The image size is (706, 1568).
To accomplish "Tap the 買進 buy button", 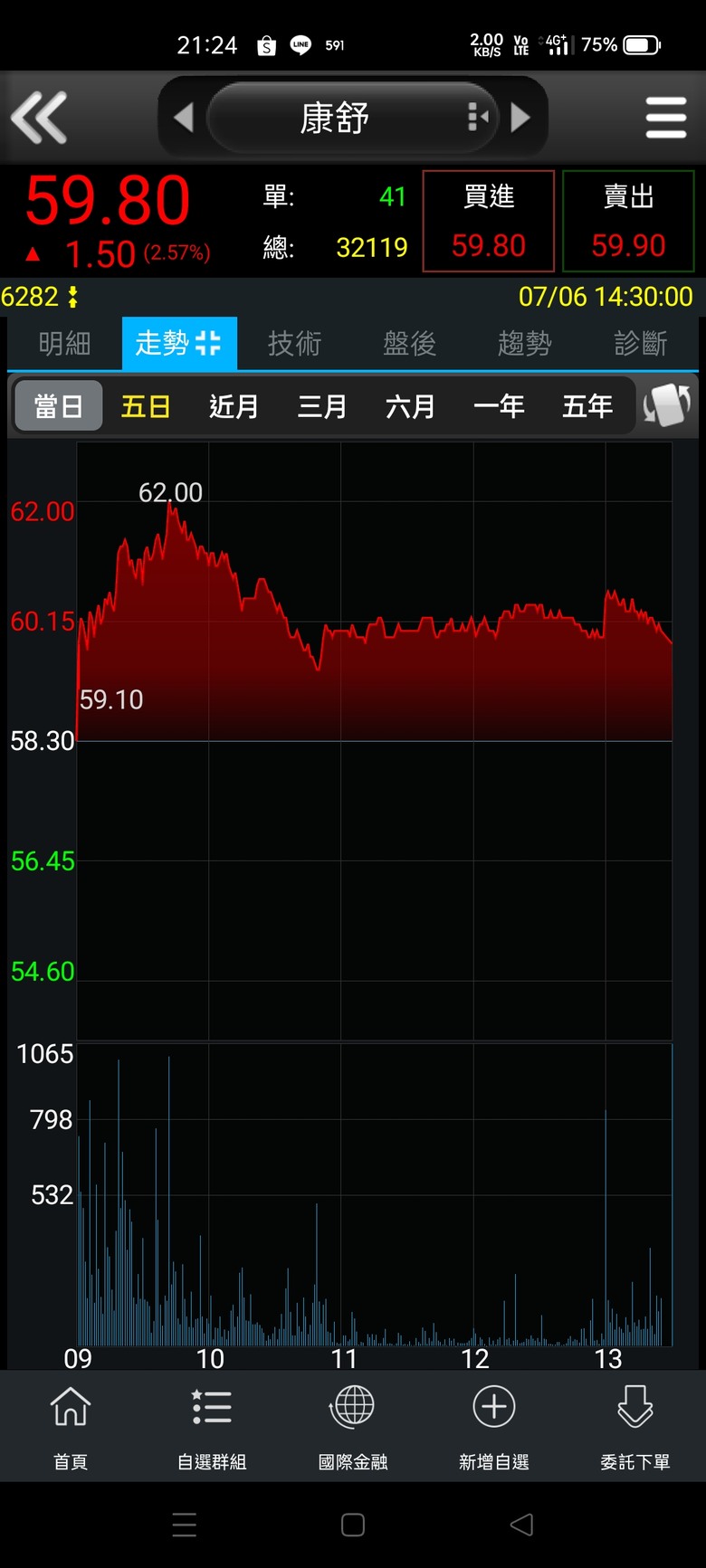I will [x=489, y=221].
